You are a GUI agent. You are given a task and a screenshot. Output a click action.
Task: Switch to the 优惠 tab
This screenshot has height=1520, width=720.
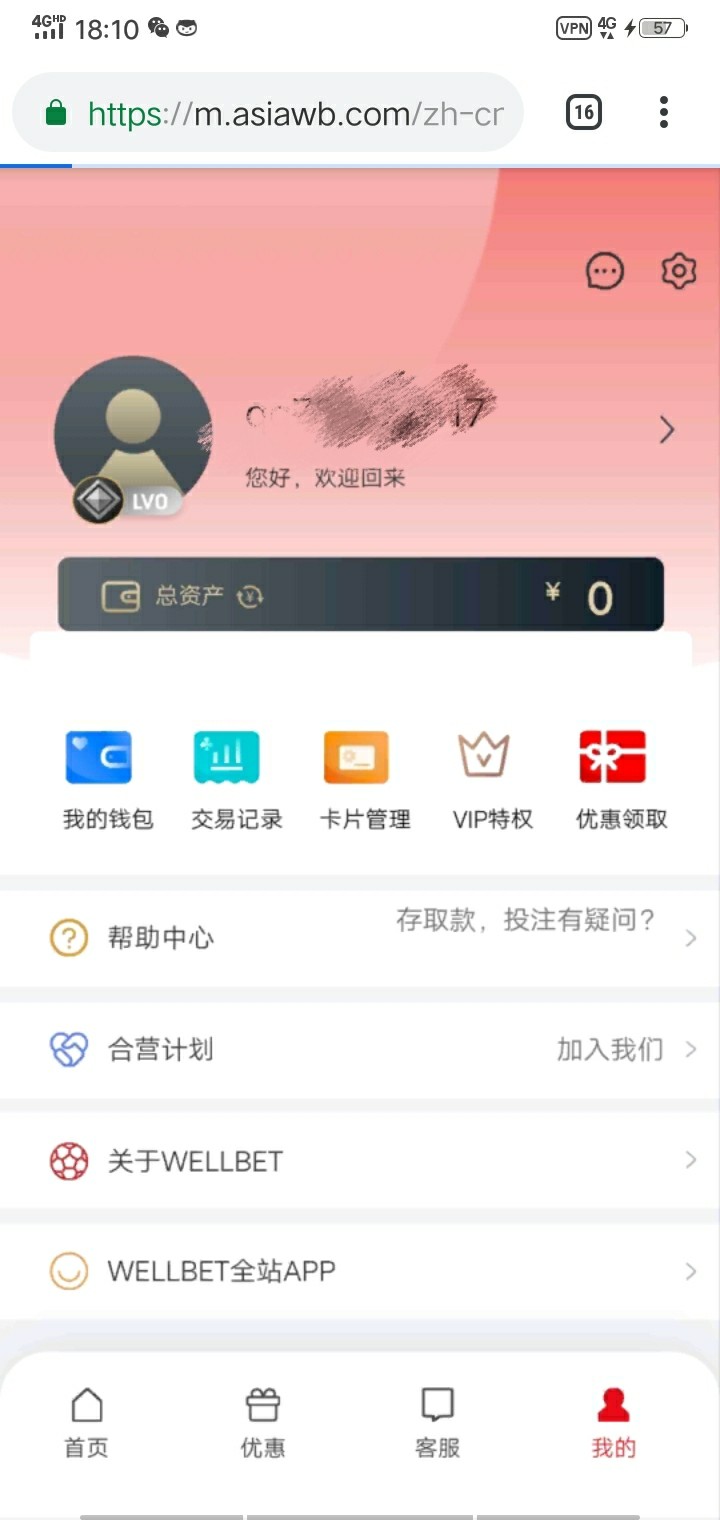[x=263, y=1422]
